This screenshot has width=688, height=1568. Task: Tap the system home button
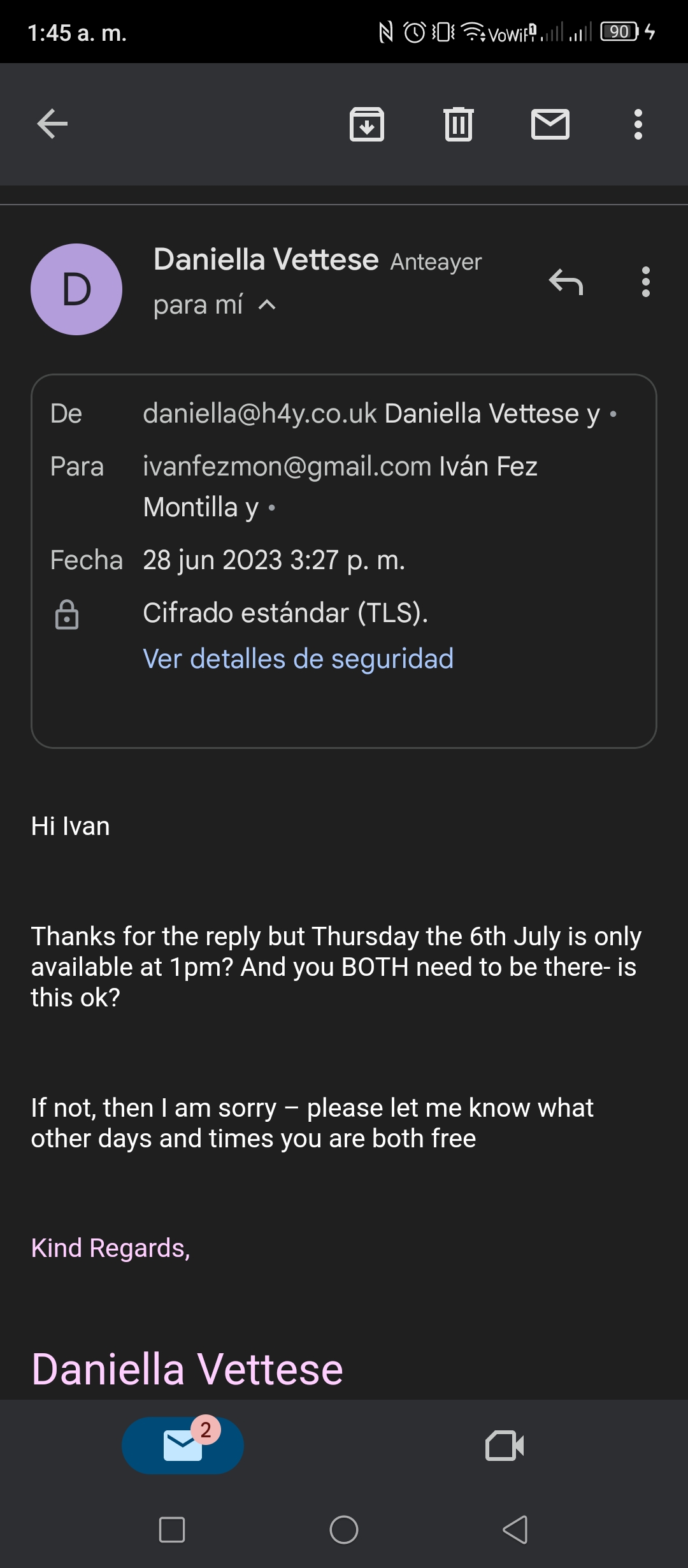pyautogui.click(x=344, y=1530)
